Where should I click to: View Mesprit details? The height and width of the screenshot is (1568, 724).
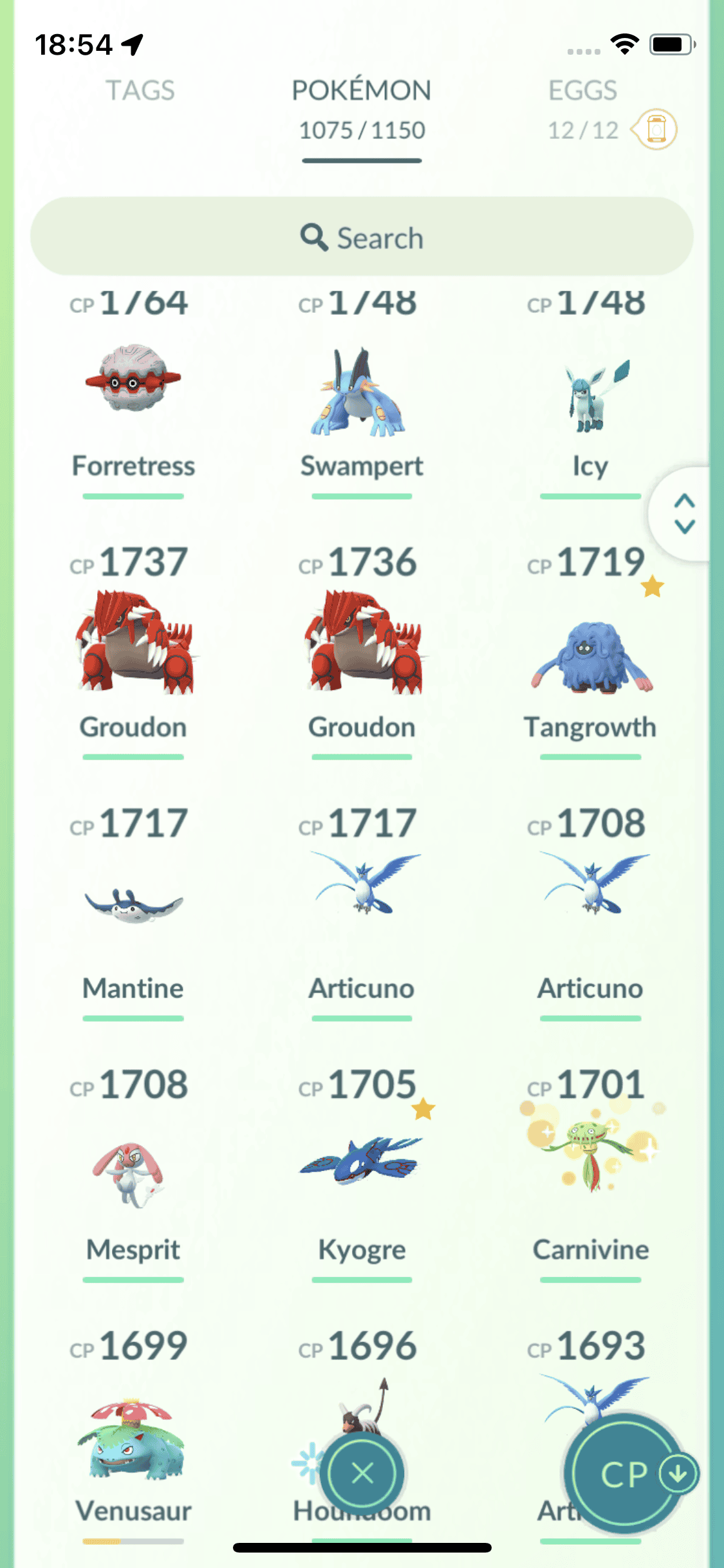[133, 1171]
